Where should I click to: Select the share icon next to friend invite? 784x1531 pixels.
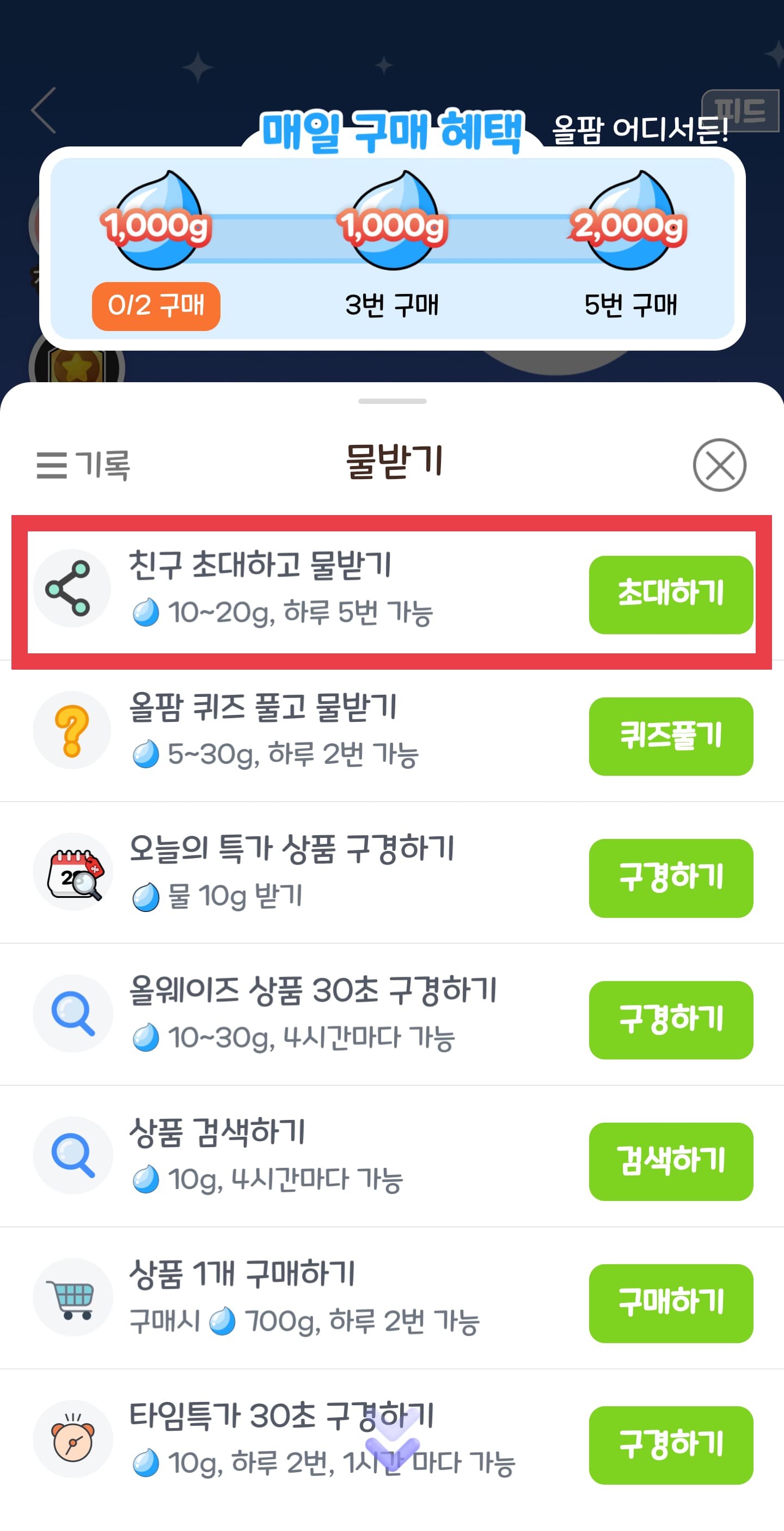(x=71, y=587)
